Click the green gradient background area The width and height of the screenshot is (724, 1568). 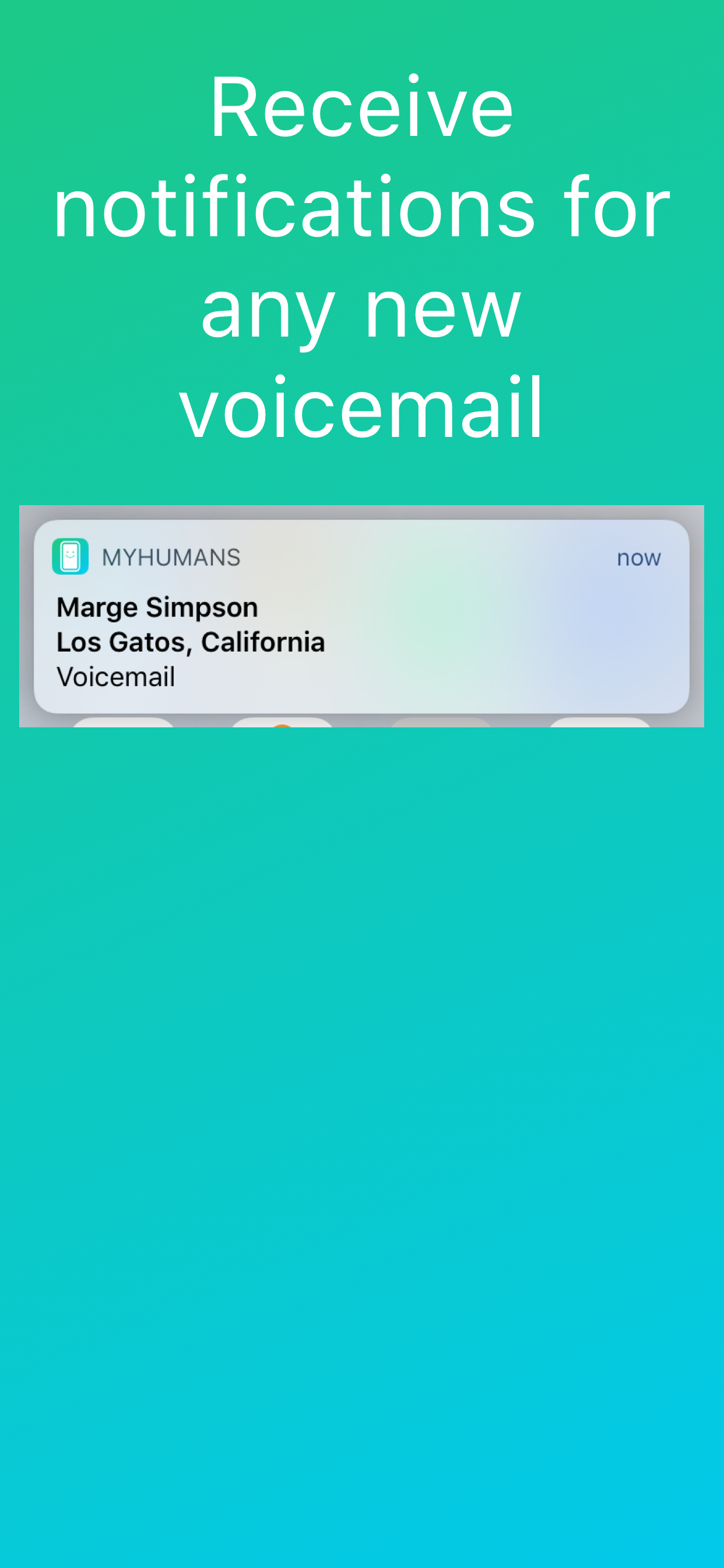coord(362,1095)
